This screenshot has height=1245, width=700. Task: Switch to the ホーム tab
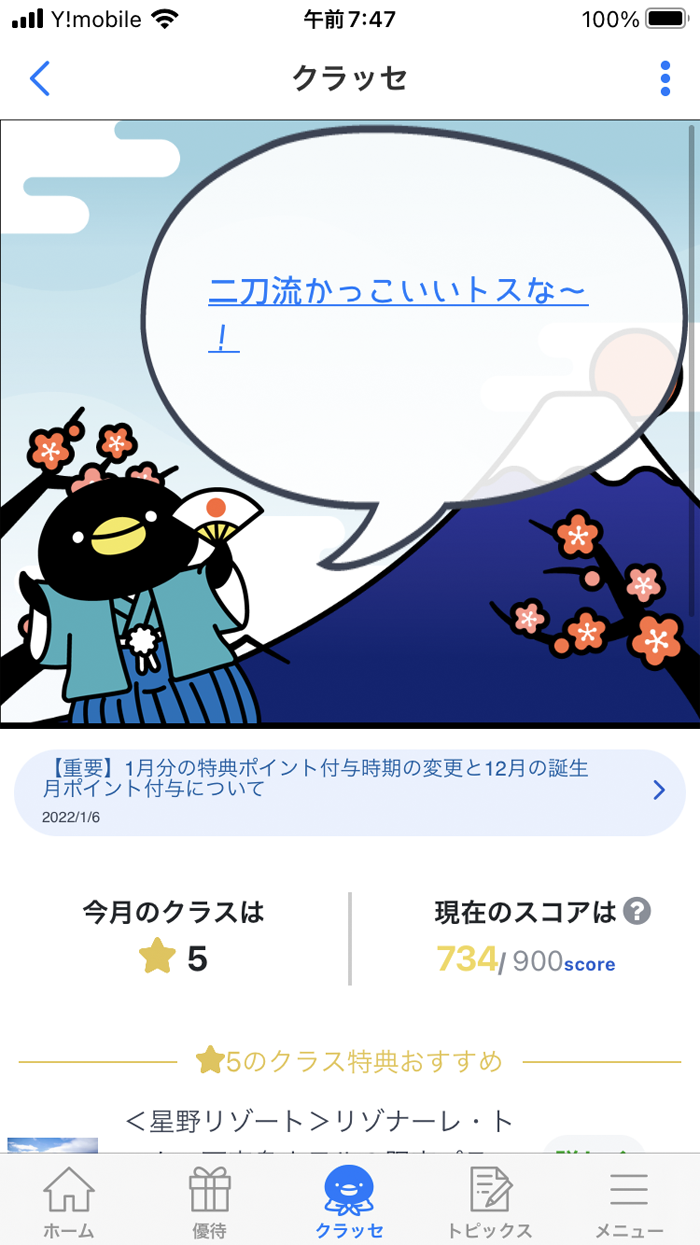(70, 1203)
